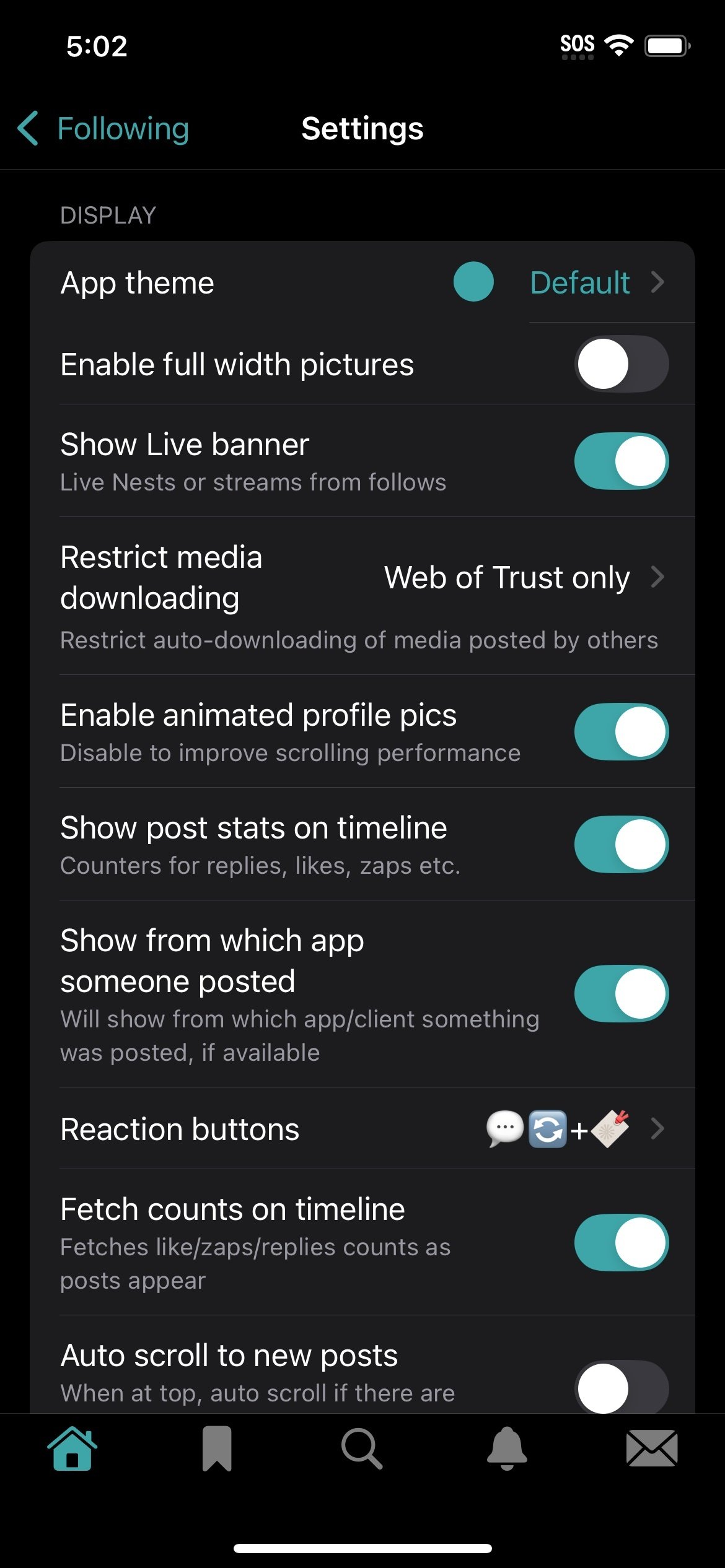Image resolution: width=725 pixels, height=1568 pixels.
Task: Enable full width pictures
Action: point(622,364)
